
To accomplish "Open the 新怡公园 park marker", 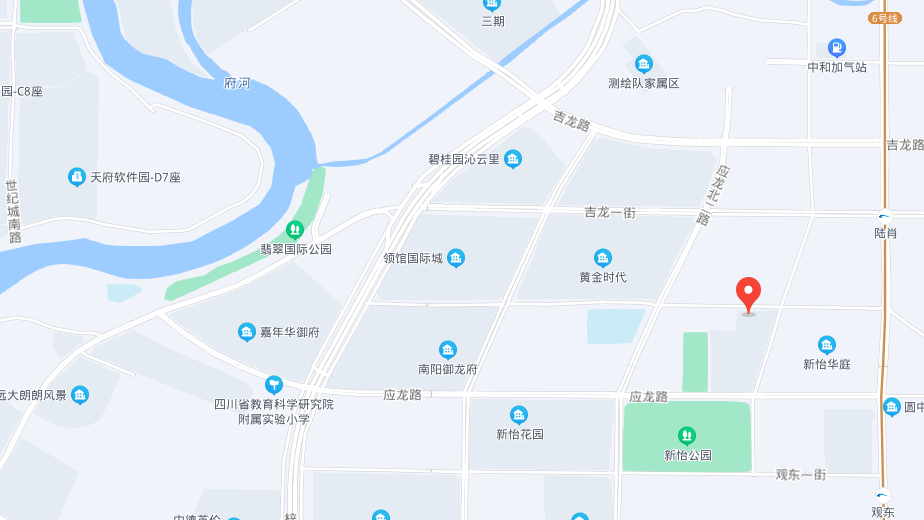I will [687, 436].
